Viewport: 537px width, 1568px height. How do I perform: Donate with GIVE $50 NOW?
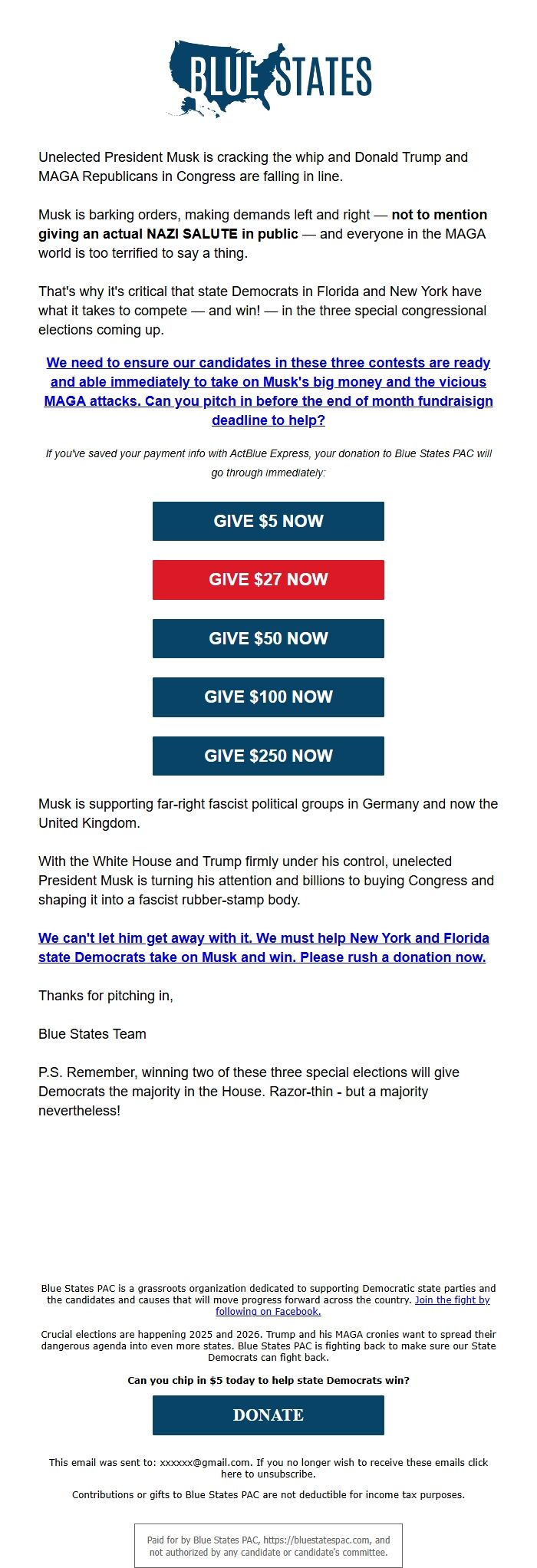(268, 638)
